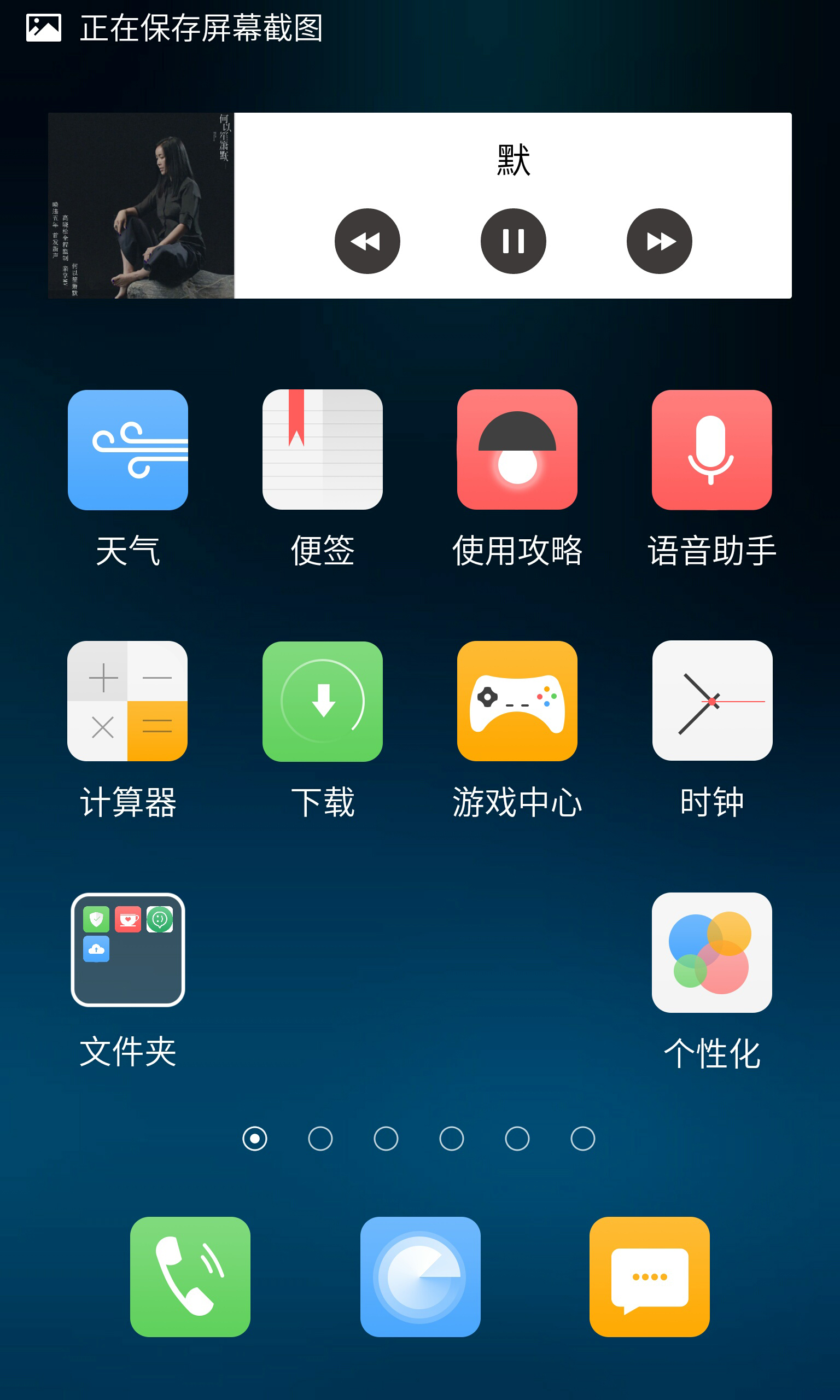This screenshot has width=840, height=1400.
Task: Skip to the next track
Action: [x=659, y=241]
